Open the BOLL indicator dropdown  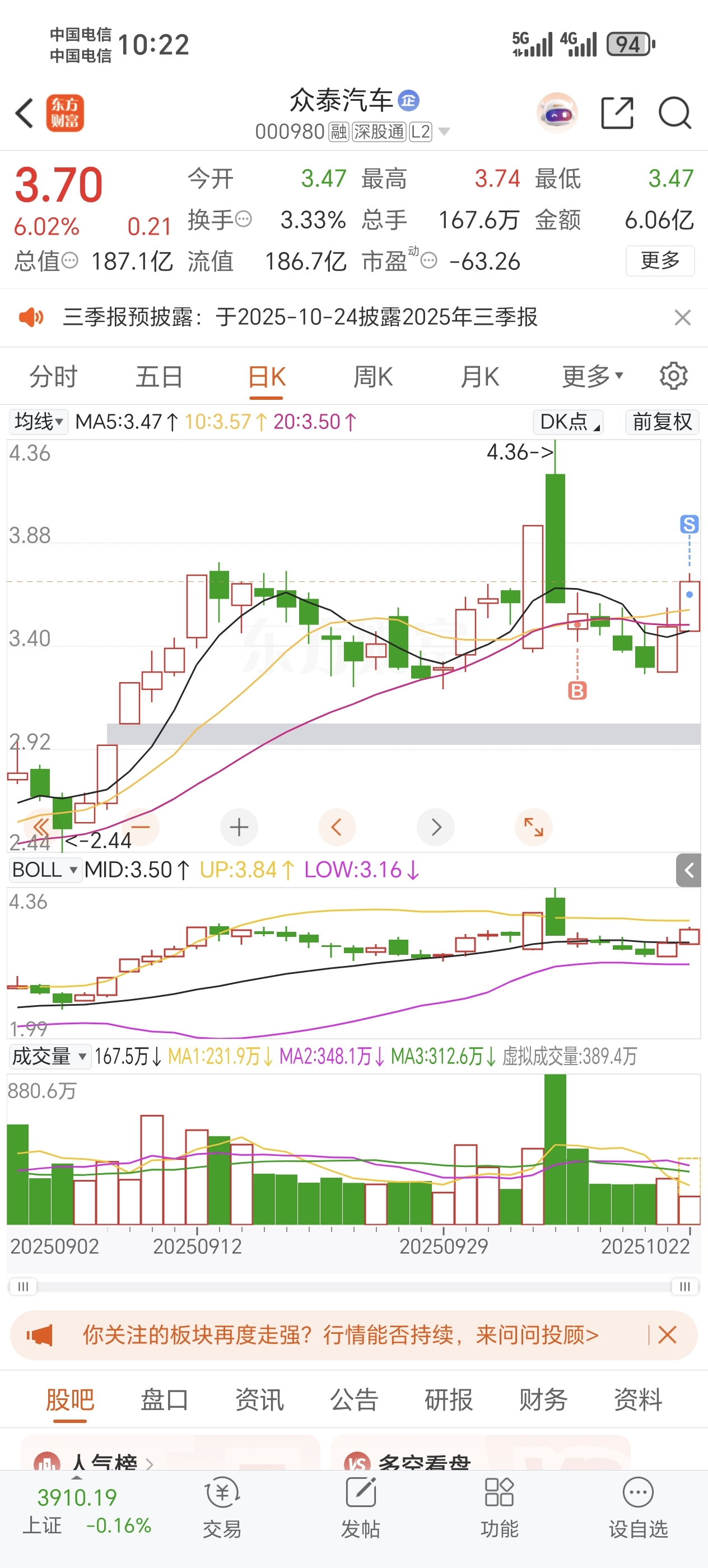tap(45, 870)
